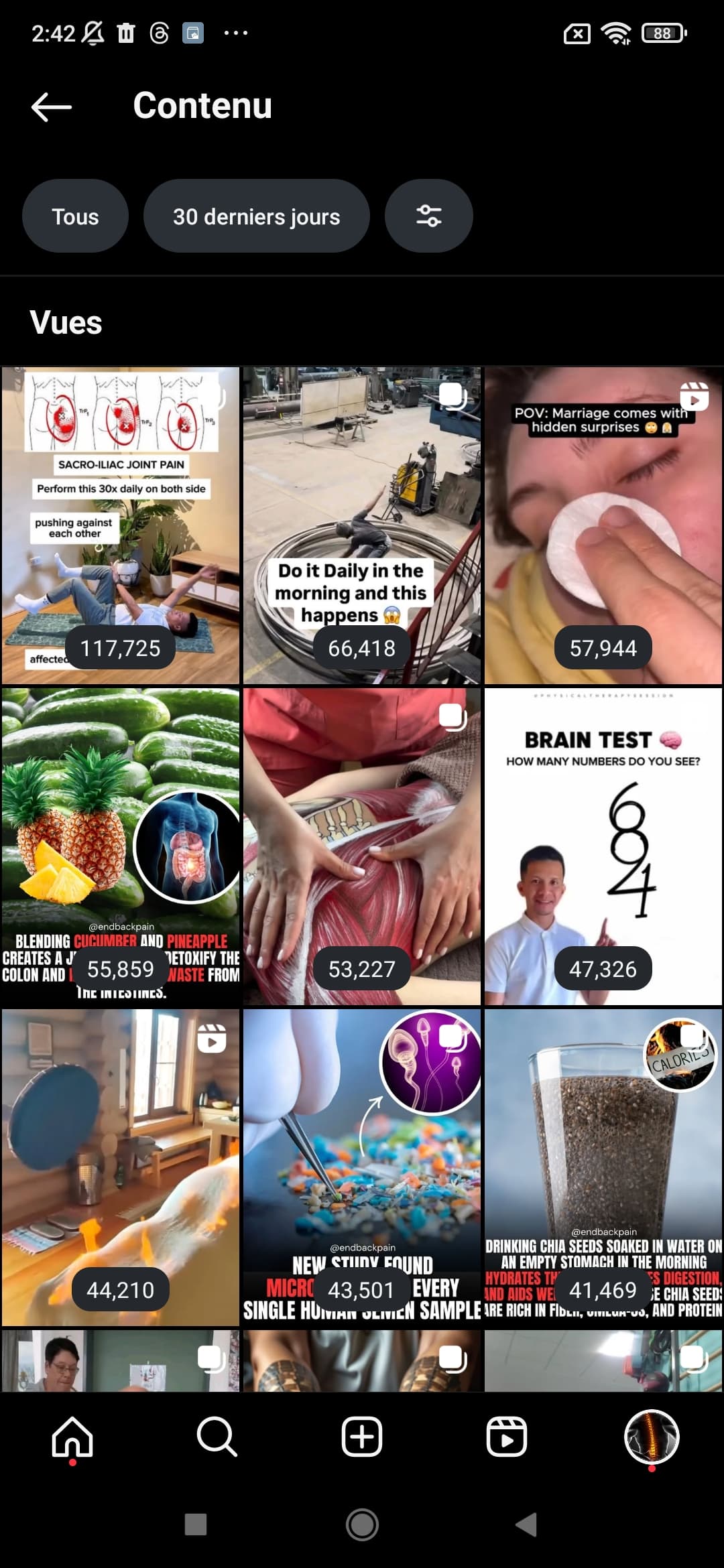Open the cucumber and pineapple post
The height and width of the screenshot is (1568, 724).
coord(121,846)
